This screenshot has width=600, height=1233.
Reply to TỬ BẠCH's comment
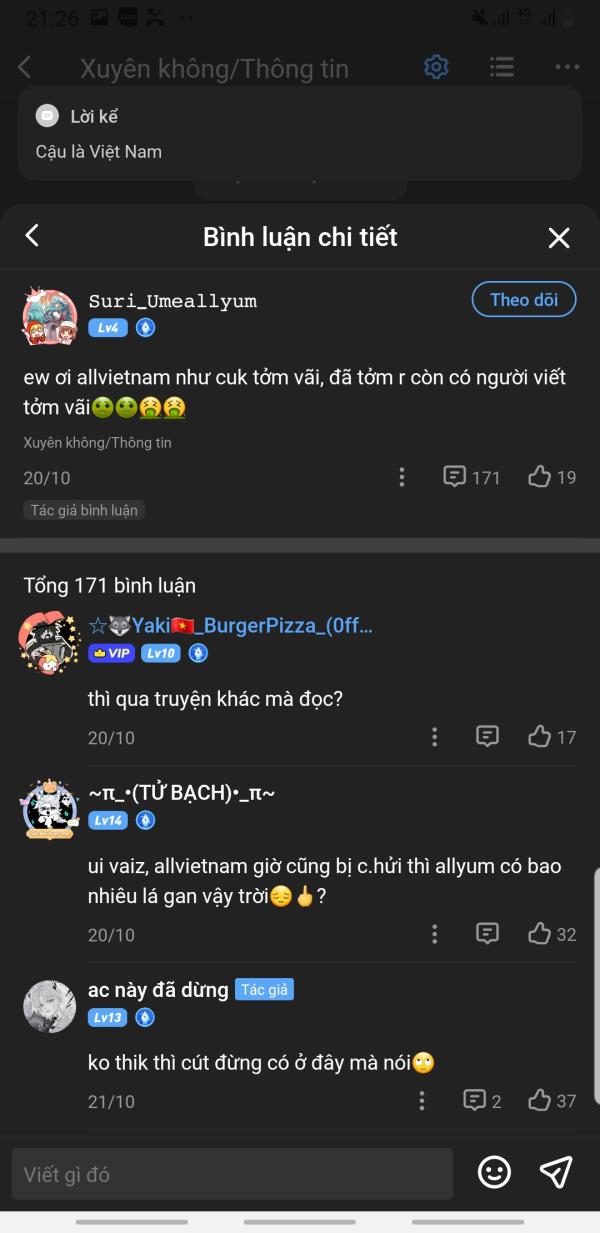tap(487, 934)
